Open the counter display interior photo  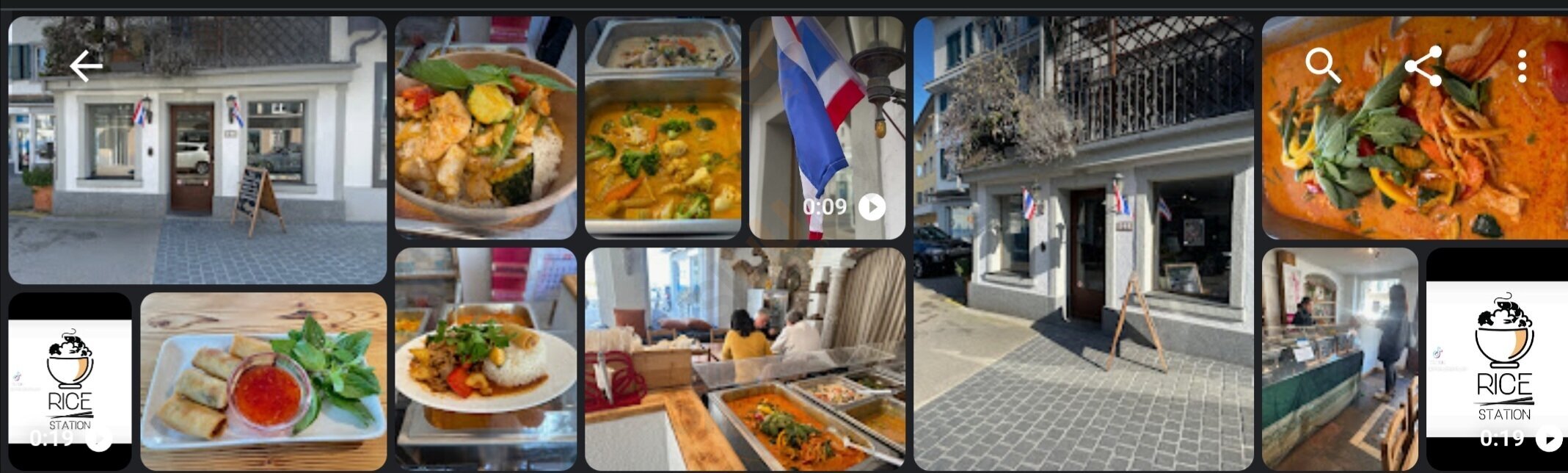point(1339,359)
